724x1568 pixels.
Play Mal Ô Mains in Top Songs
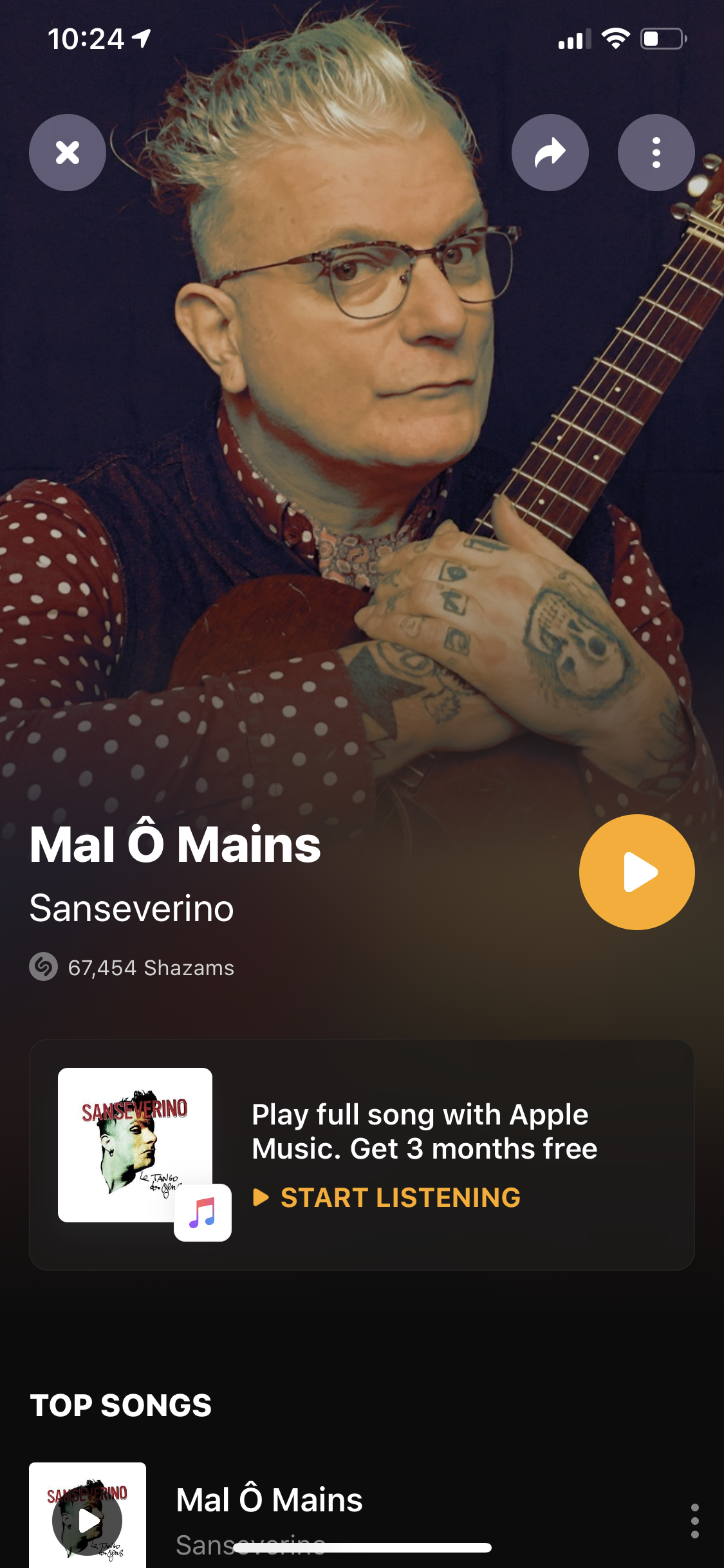tap(88, 1520)
